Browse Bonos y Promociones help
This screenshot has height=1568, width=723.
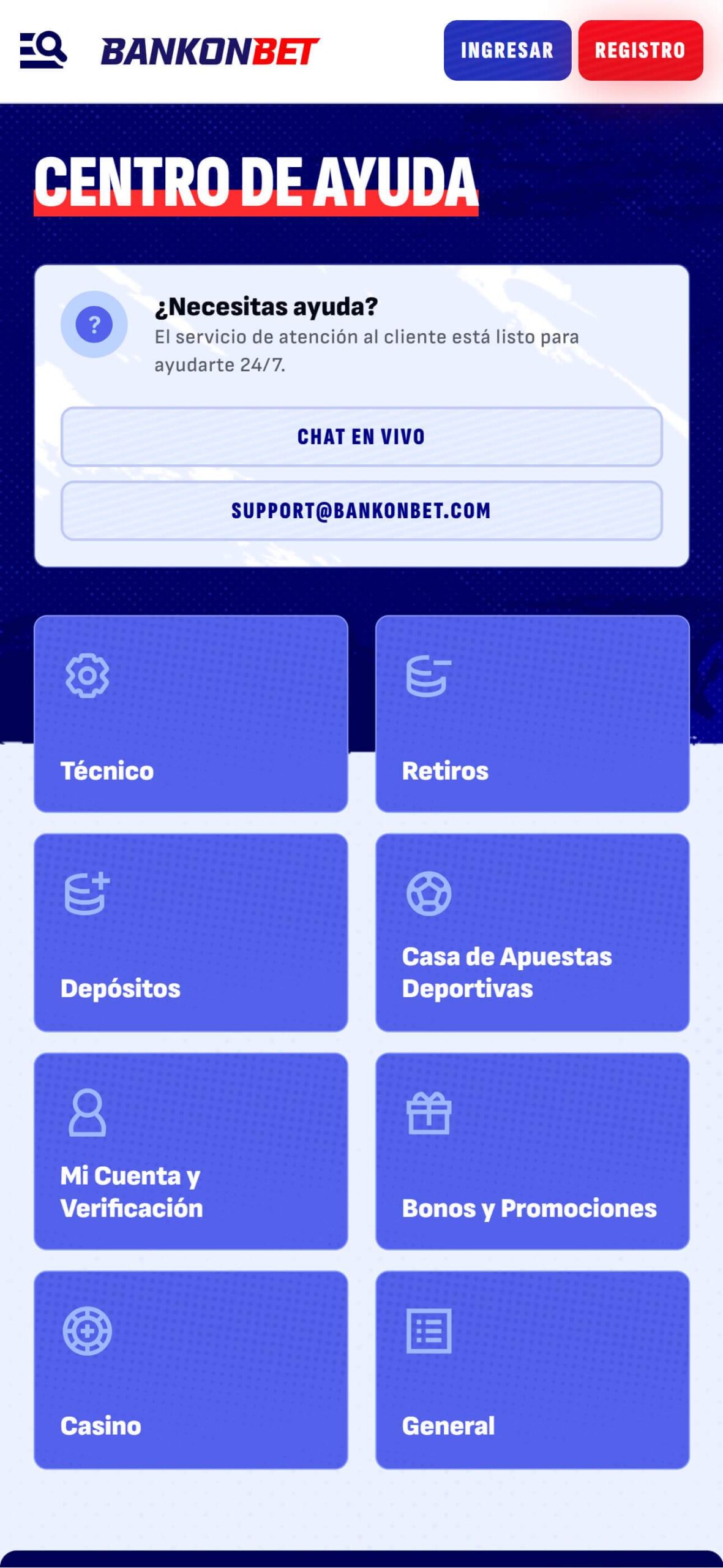[532, 1151]
